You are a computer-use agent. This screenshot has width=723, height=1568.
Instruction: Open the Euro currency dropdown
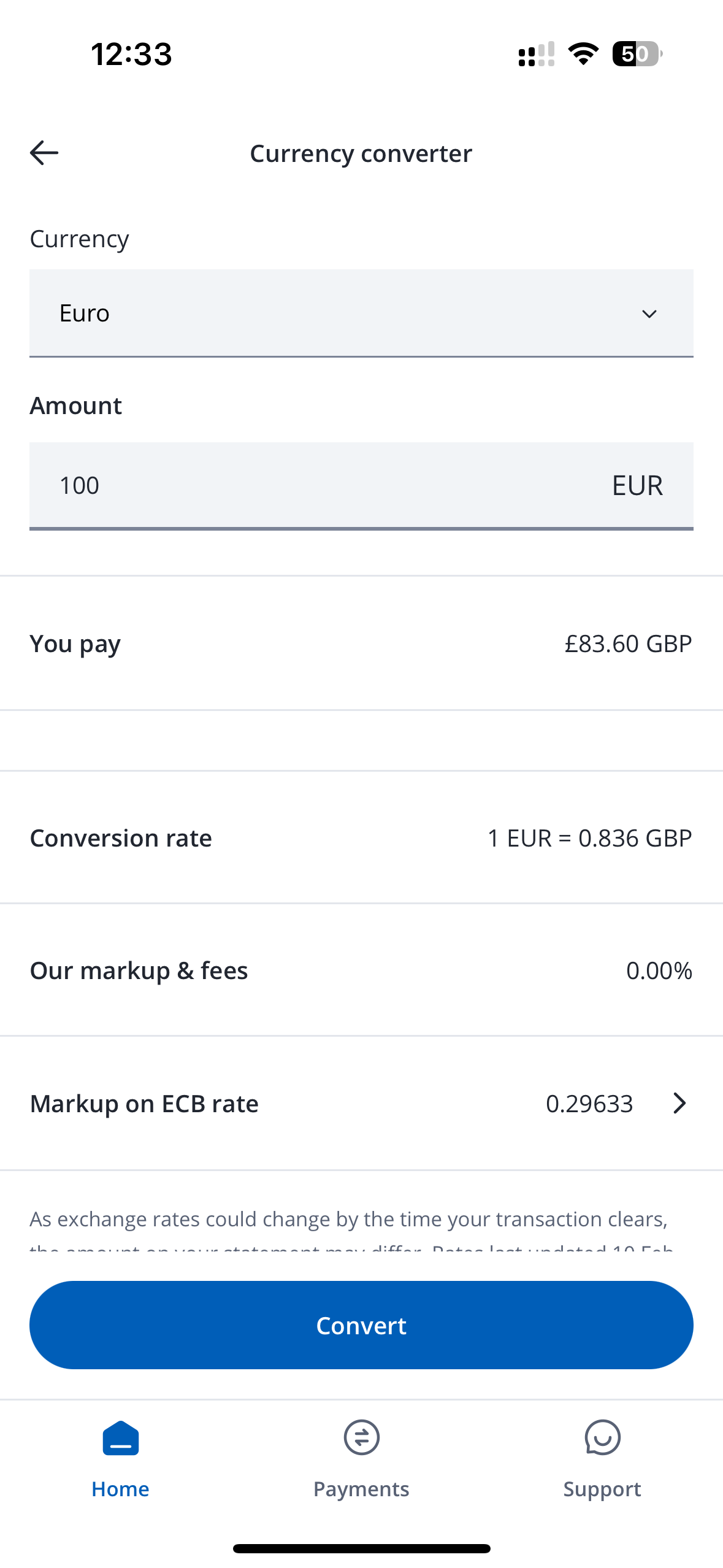(x=361, y=313)
